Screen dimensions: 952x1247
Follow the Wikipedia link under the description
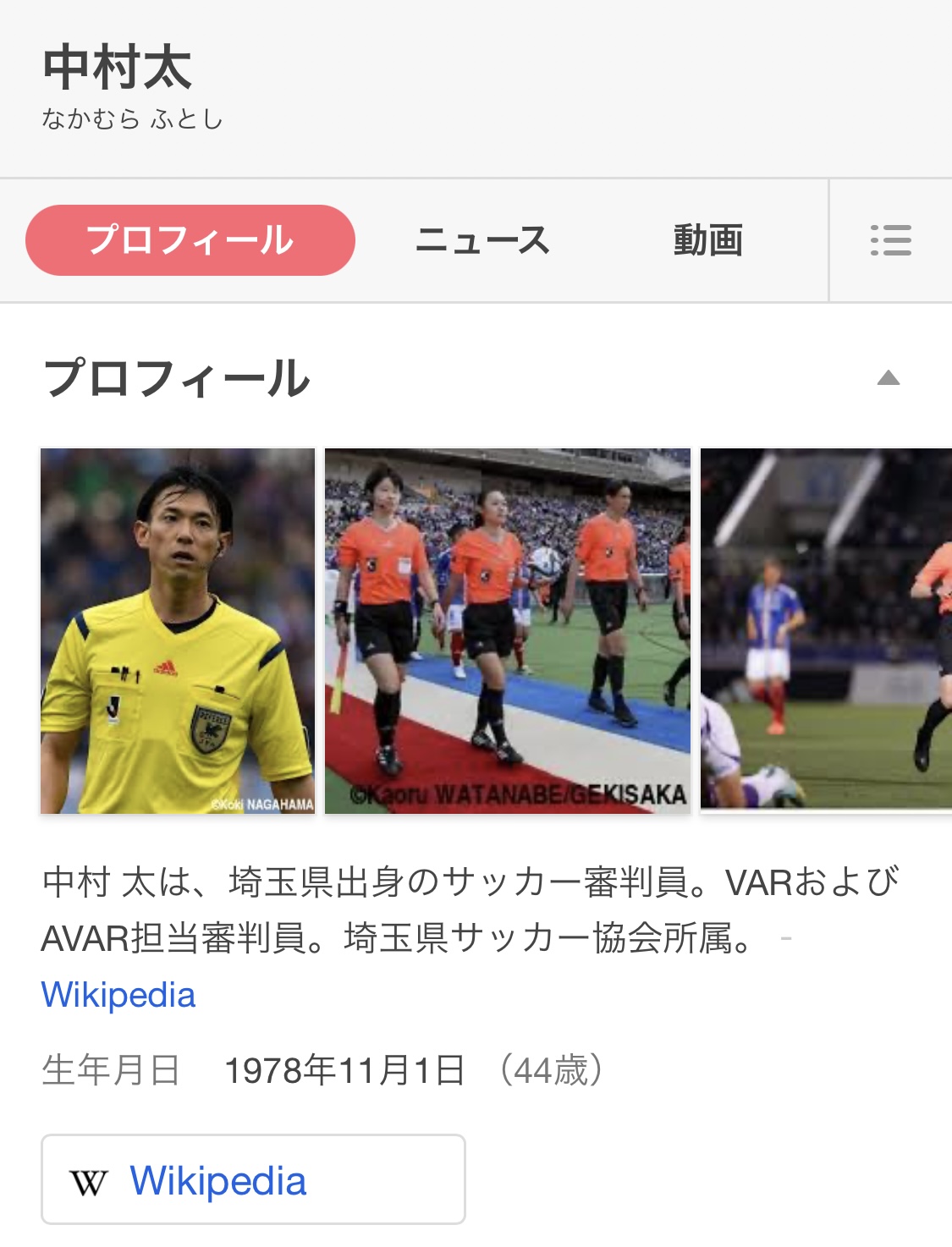tap(118, 995)
